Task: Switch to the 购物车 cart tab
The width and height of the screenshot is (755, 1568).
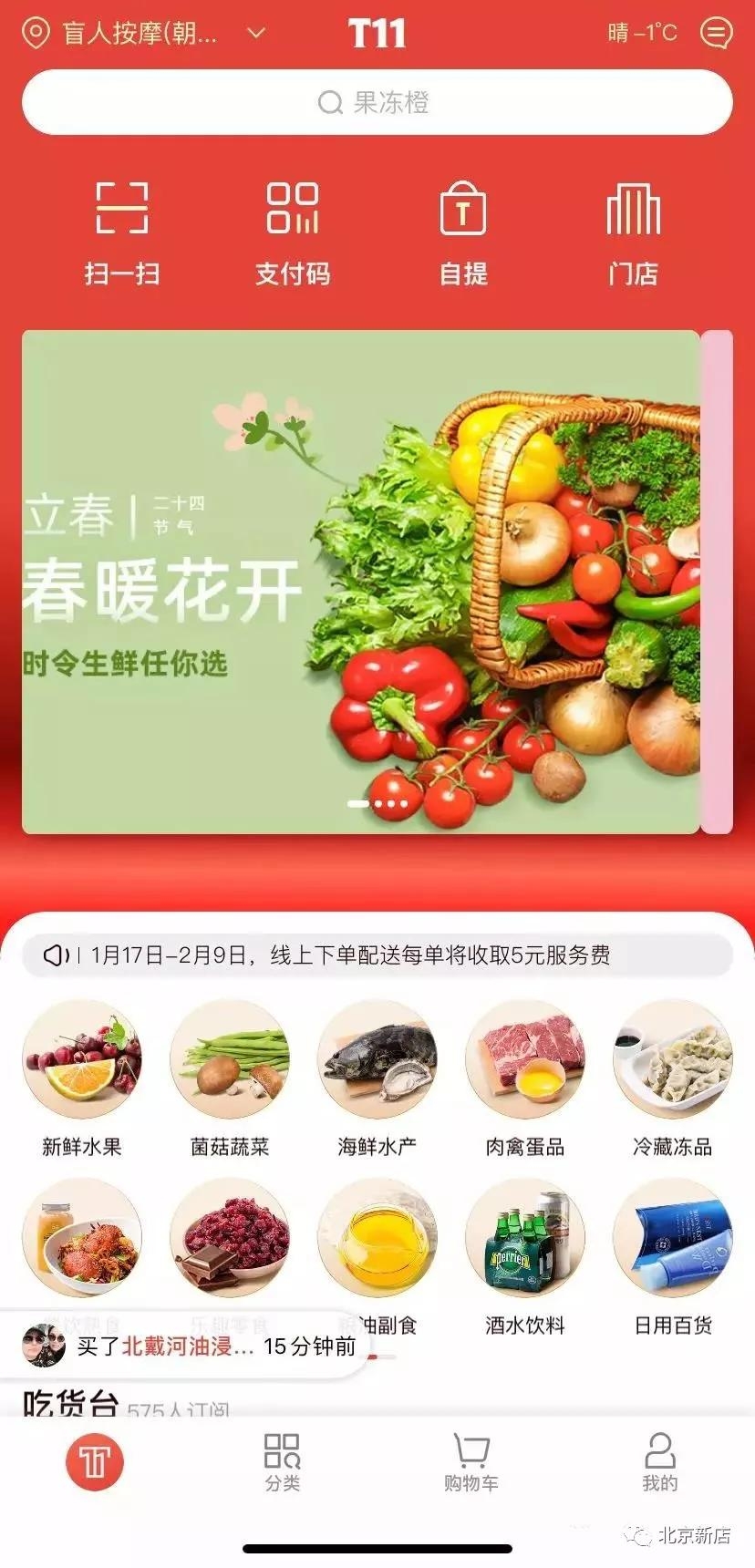Action: click(x=471, y=1462)
